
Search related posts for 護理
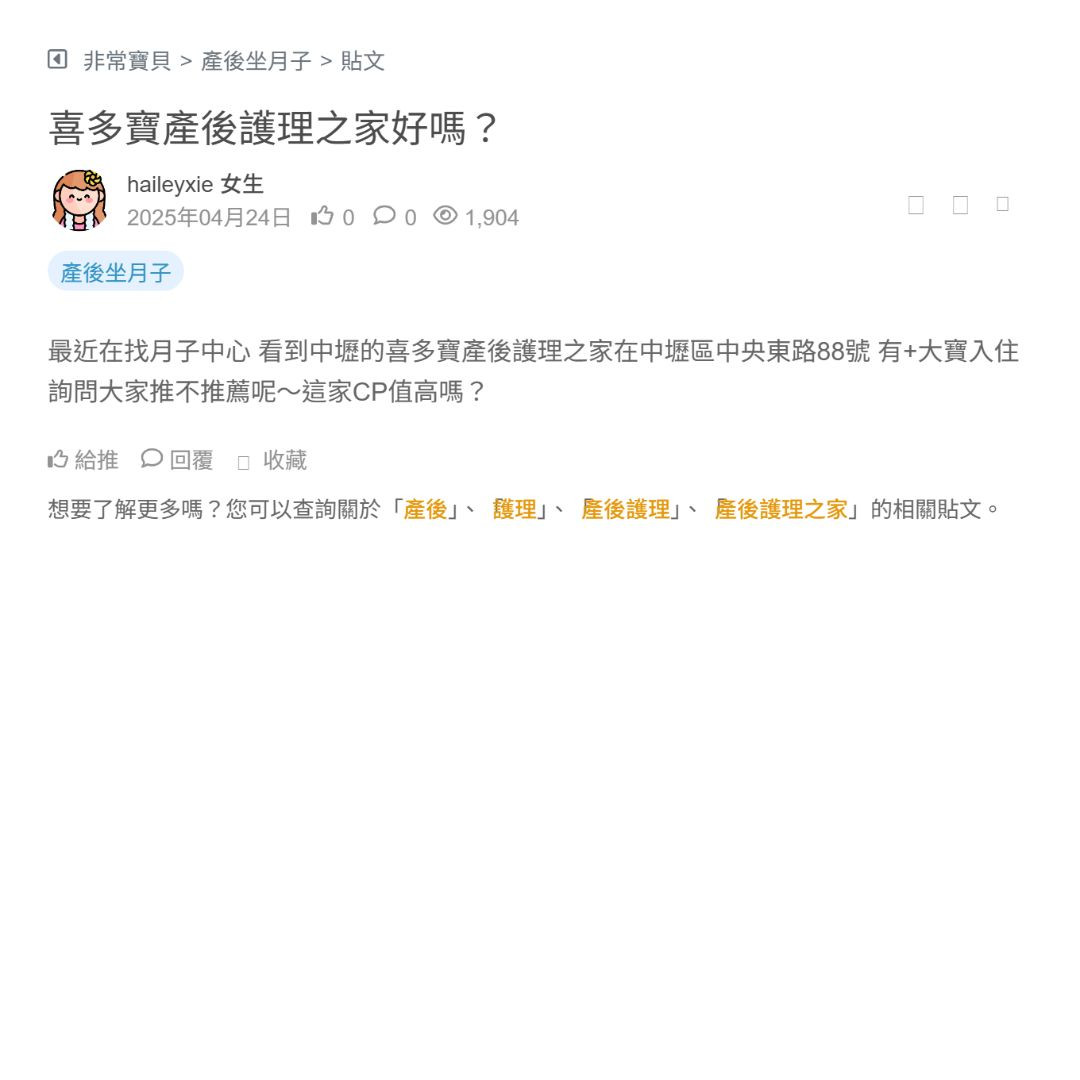coord(514,509)
